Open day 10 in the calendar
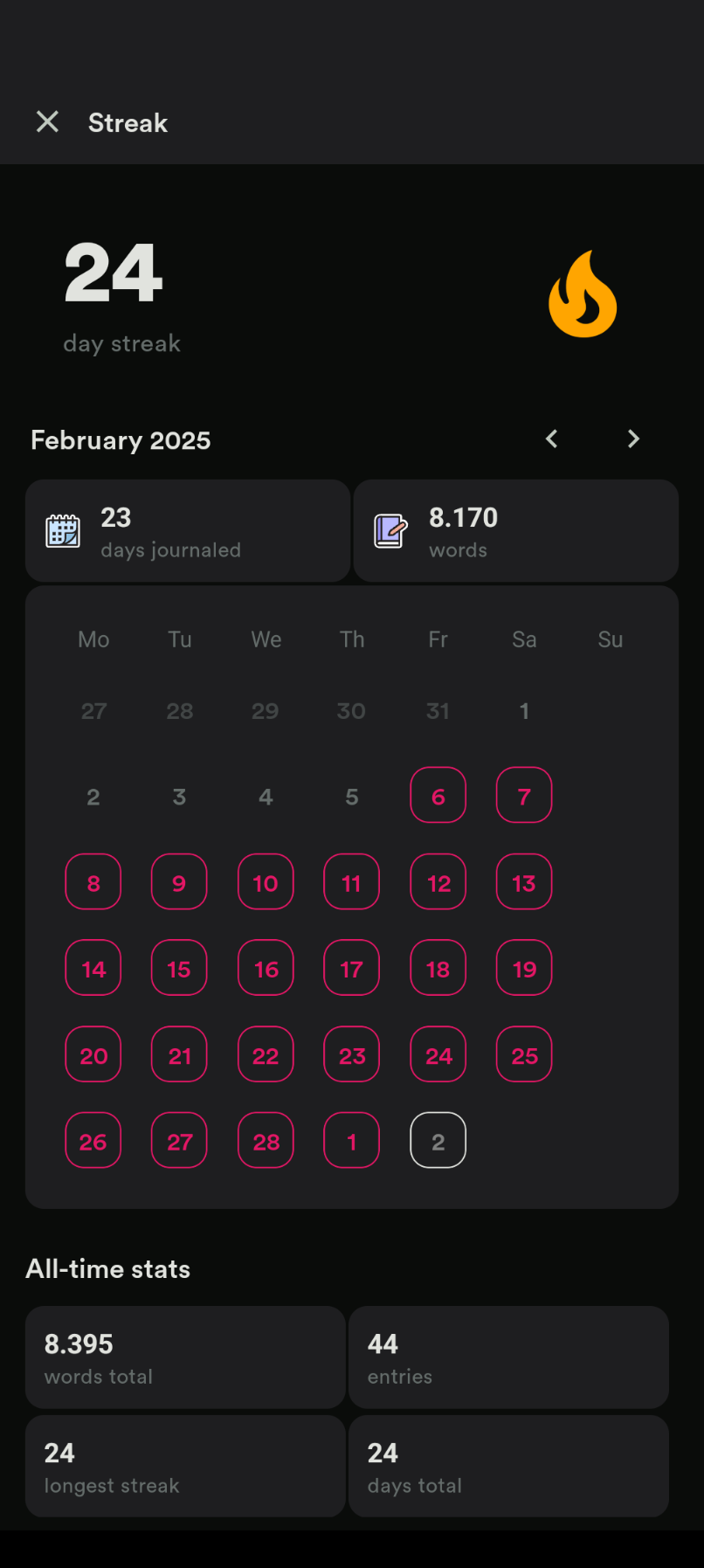The image size is (704, 1568). coord(266,882)
